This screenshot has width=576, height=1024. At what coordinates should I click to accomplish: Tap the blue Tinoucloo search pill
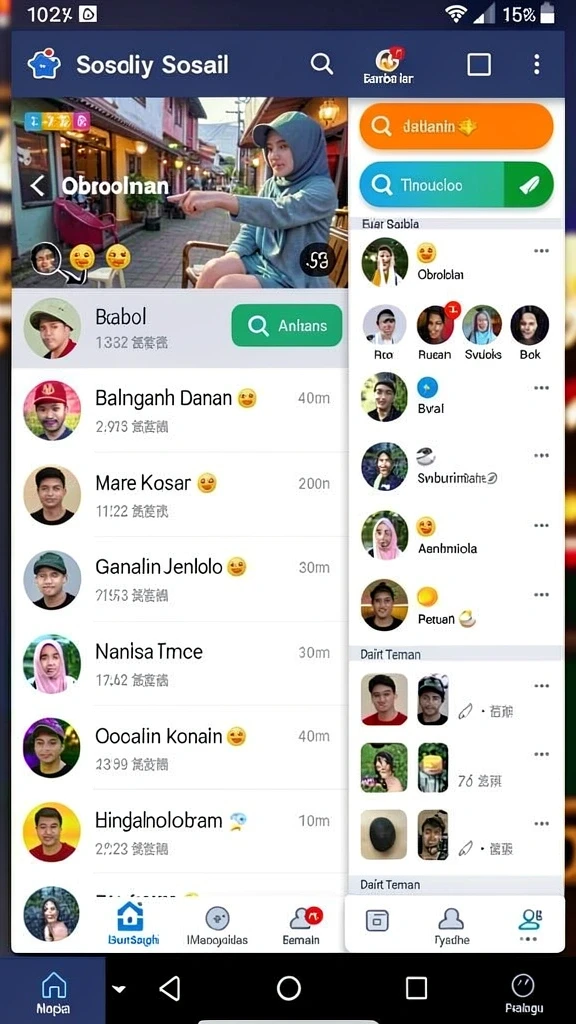456,185
